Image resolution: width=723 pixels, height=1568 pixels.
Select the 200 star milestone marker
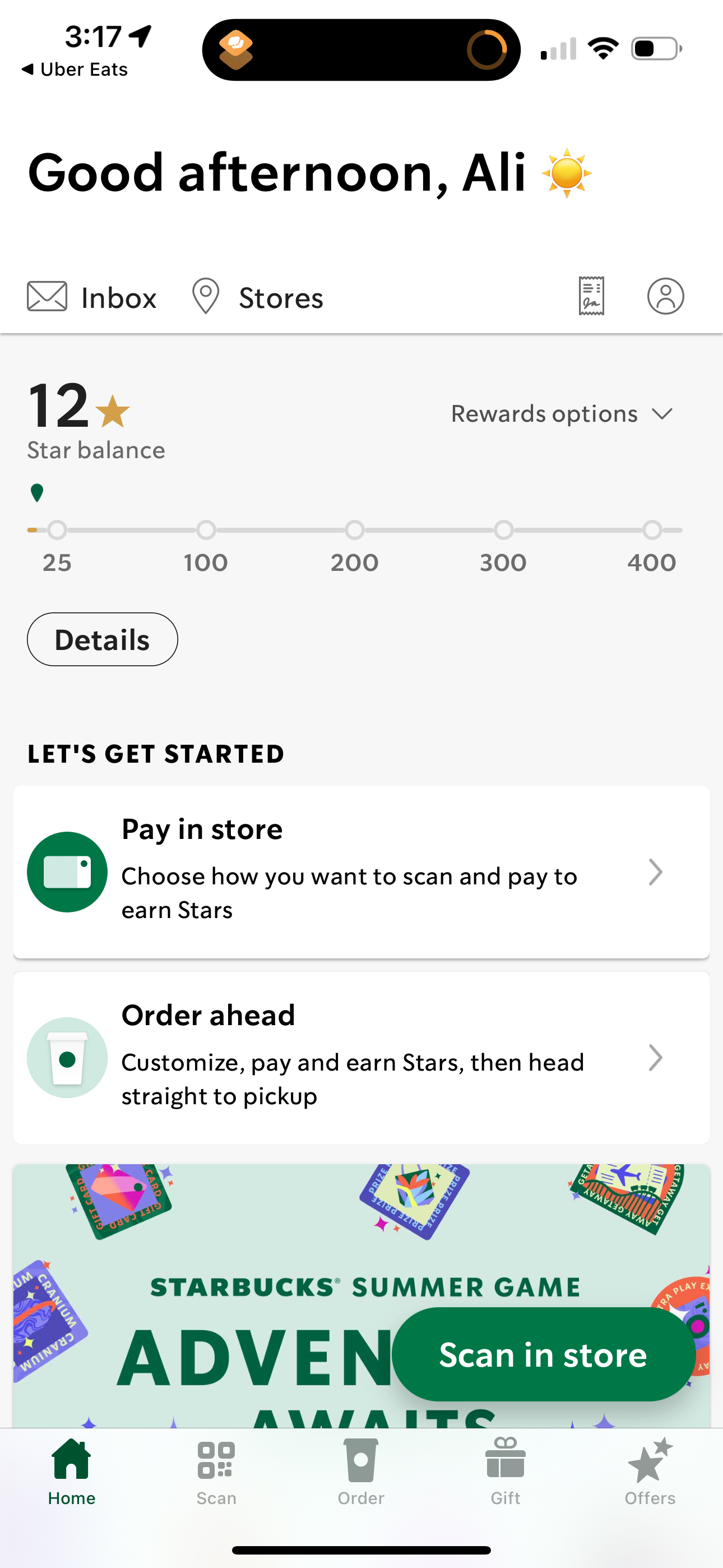[x=355, y=529]
